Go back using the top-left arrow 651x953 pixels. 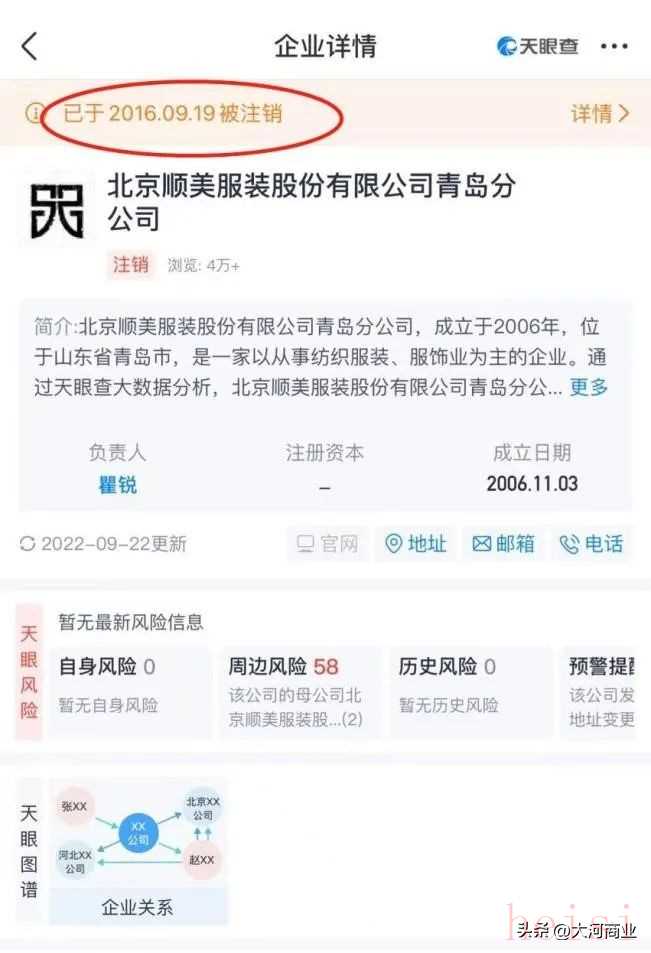coord(30,46)
